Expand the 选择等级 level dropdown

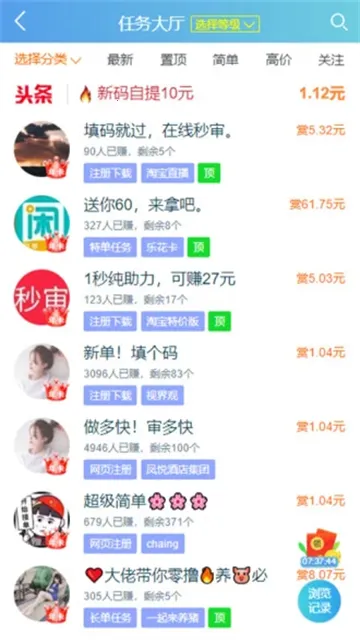[x=225, y=24]
